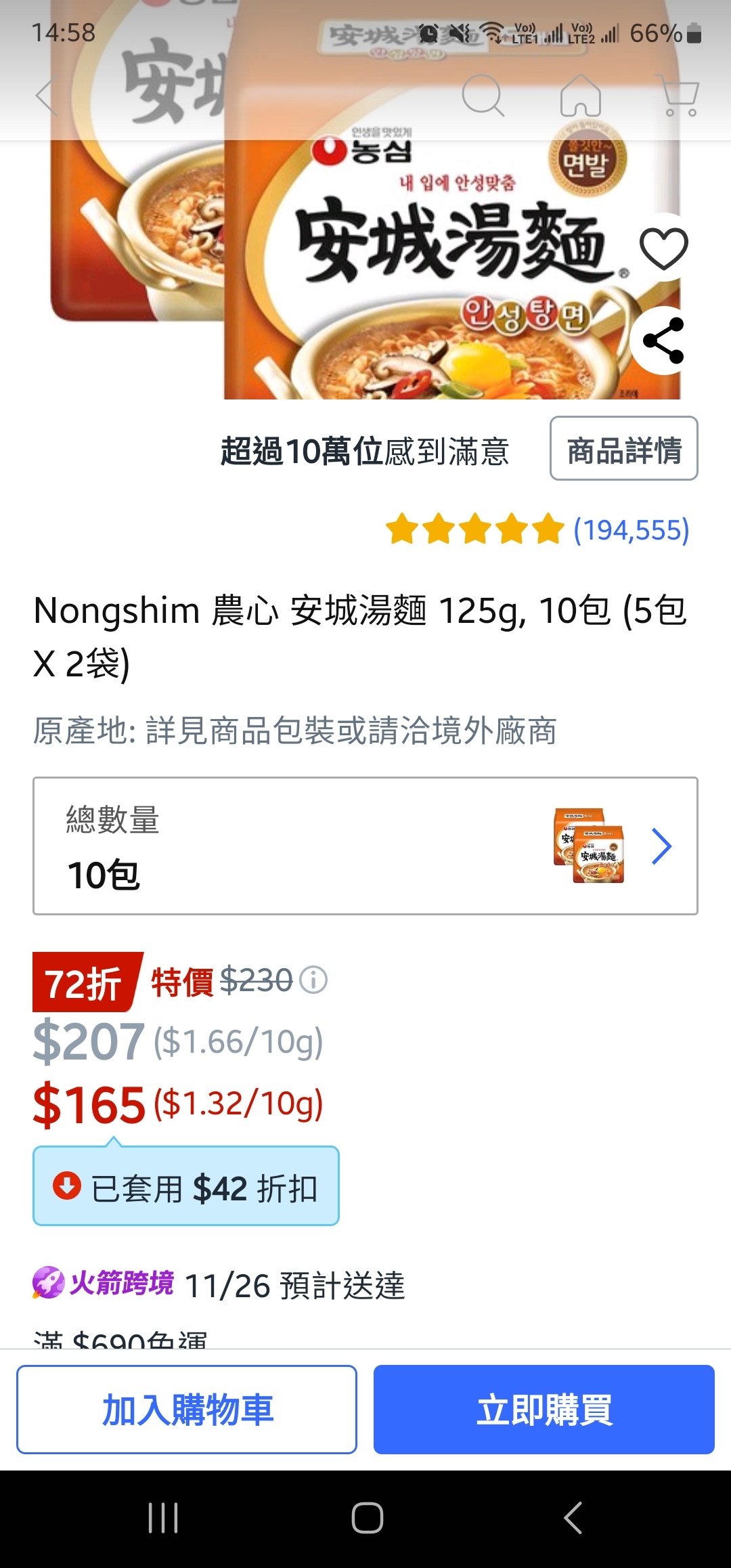Buy now with 立即購買
Viewport: 731px width, 1568px height.
pos(544,1409)
